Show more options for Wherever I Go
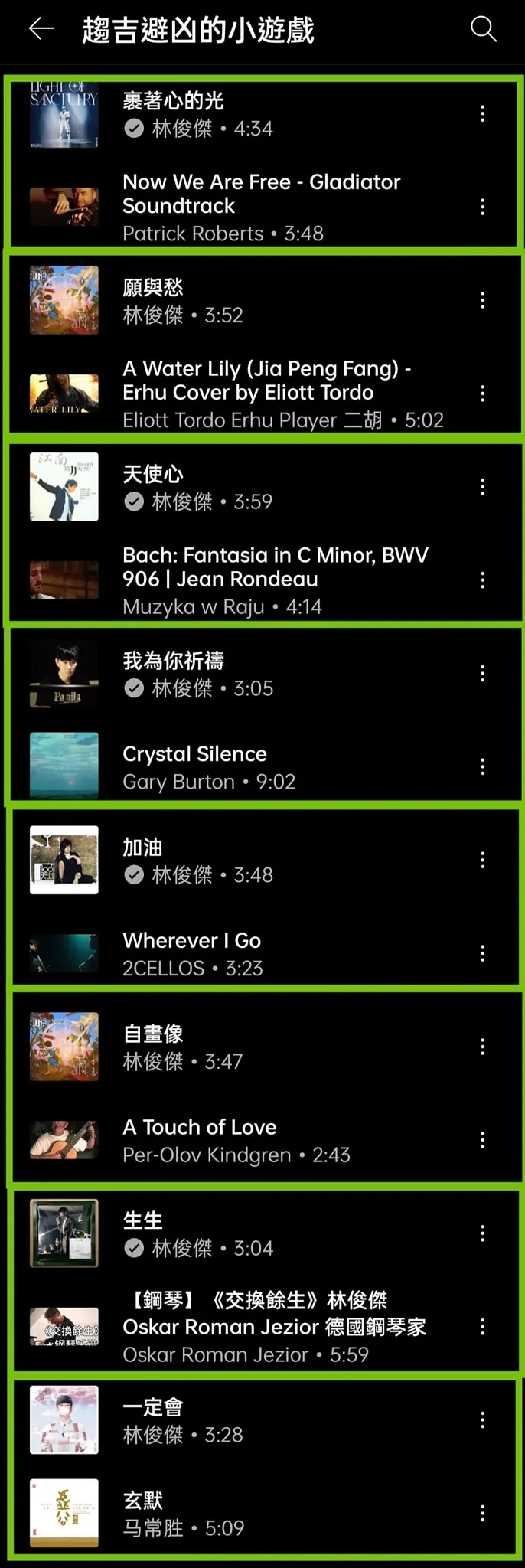Screen dimensions: 525x1568 pyautogui.click(x=482, y=954)
